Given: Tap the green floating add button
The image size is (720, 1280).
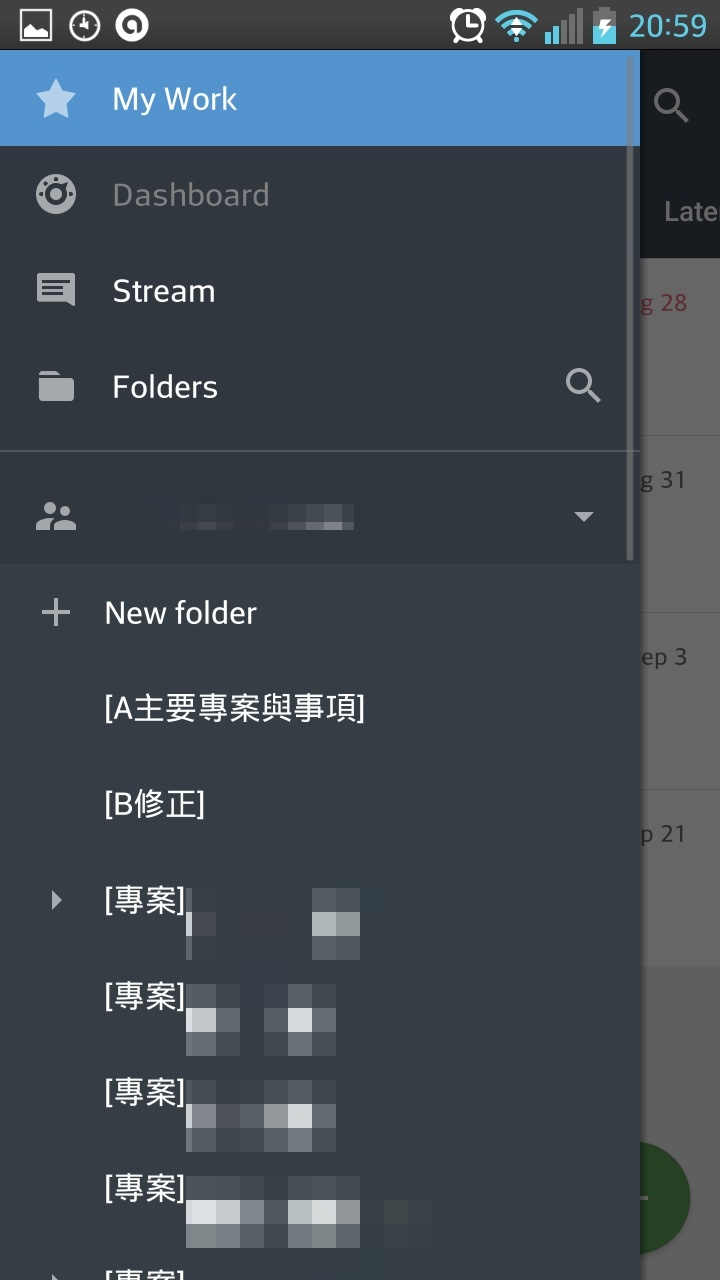Looking at the screenshot, I should coord(665,1198).
